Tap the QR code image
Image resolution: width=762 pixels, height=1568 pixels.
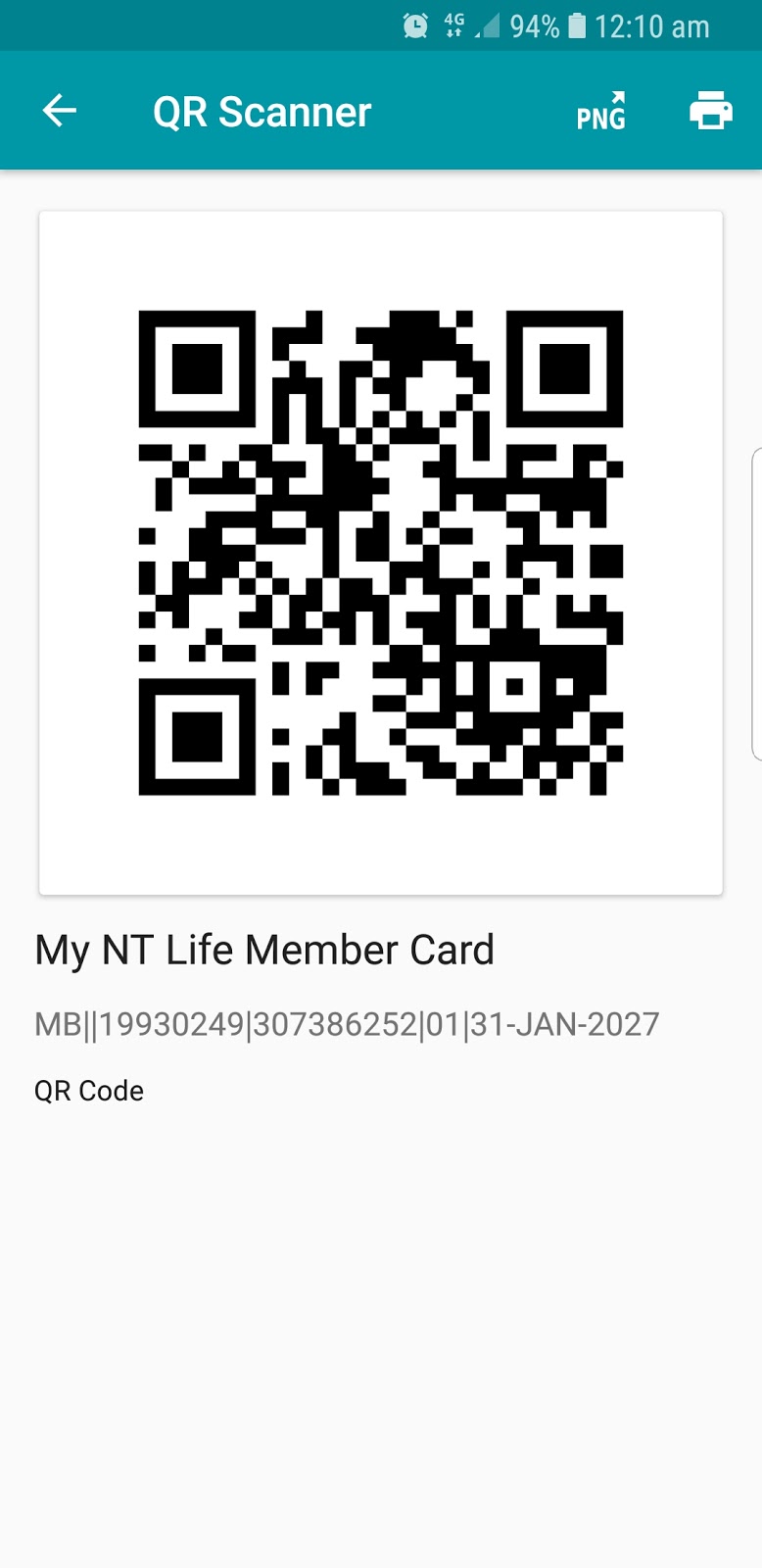tap(381, 549)
